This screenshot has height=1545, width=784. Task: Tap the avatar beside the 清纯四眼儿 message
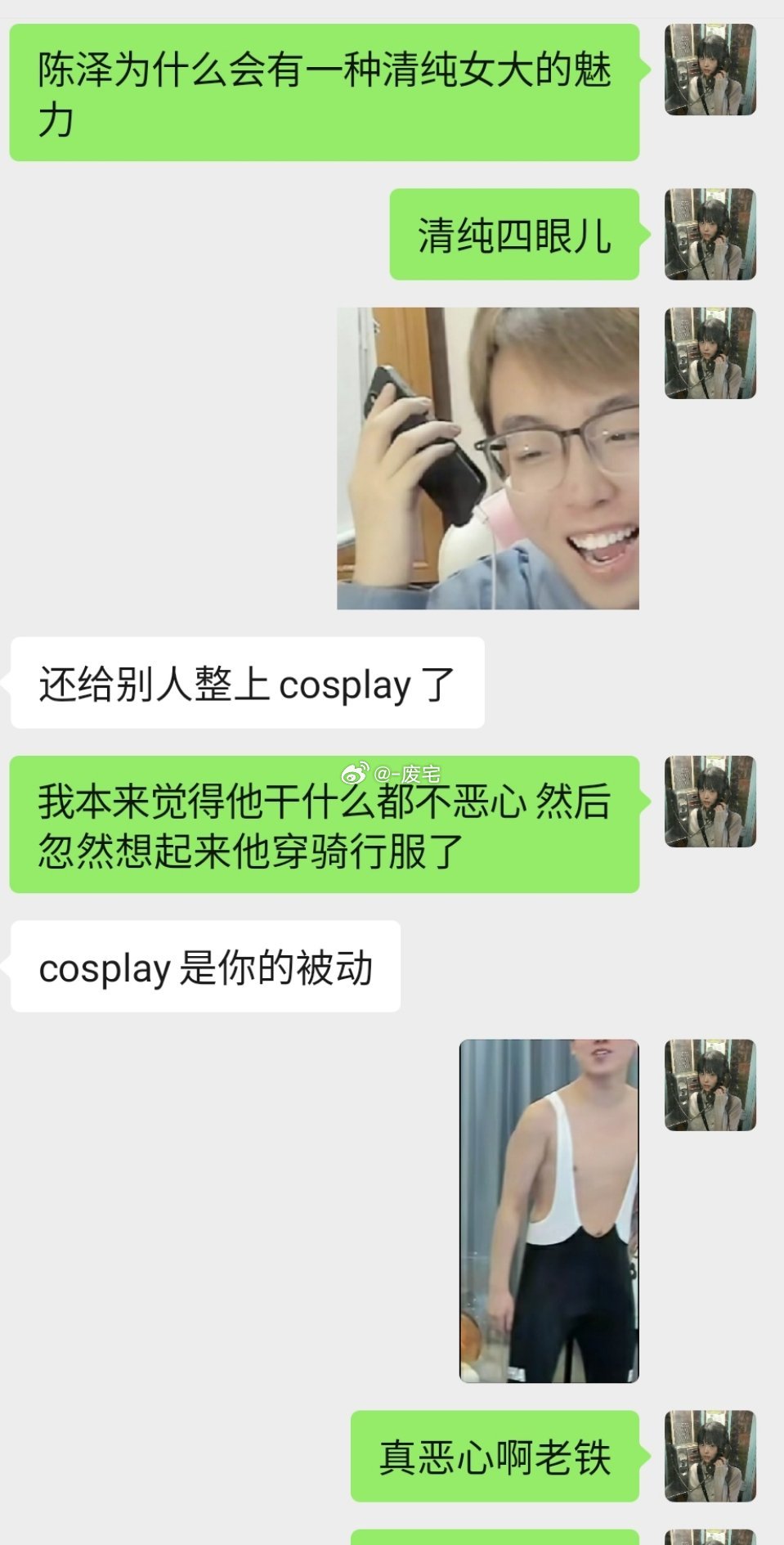click(x=710, y=235)
